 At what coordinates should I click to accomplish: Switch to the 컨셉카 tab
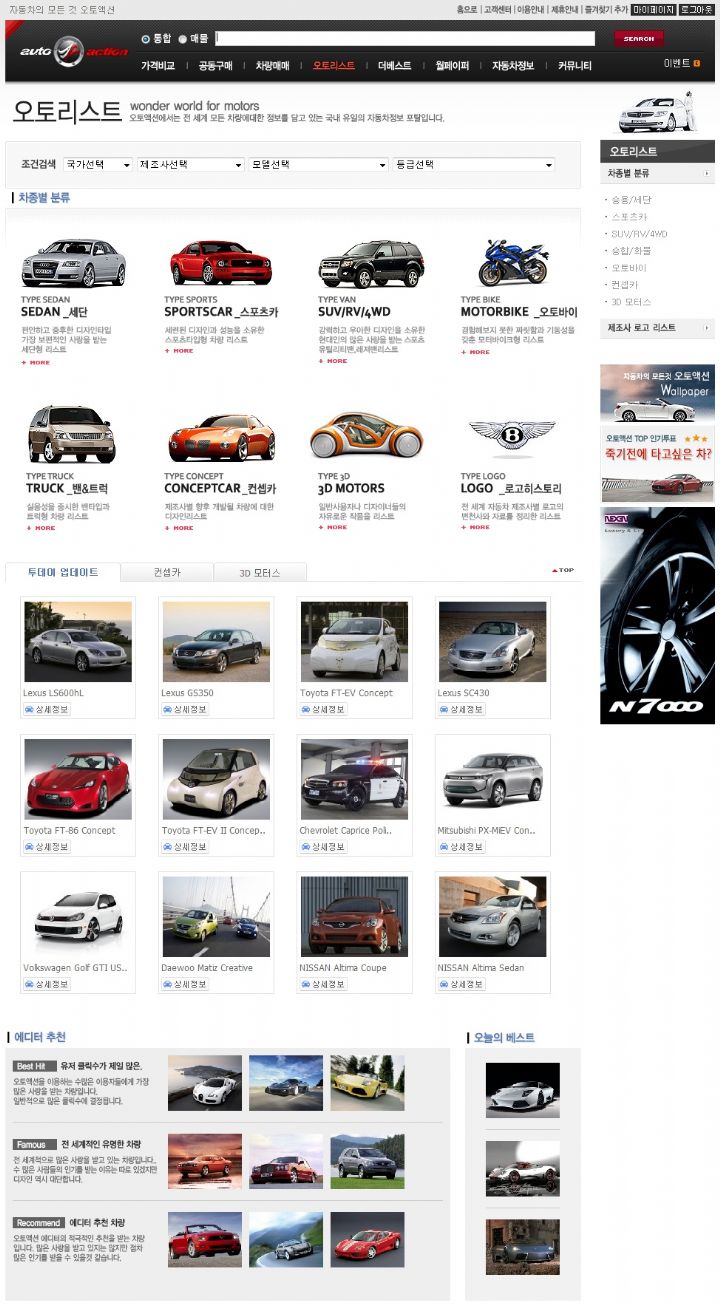(167, 573)
